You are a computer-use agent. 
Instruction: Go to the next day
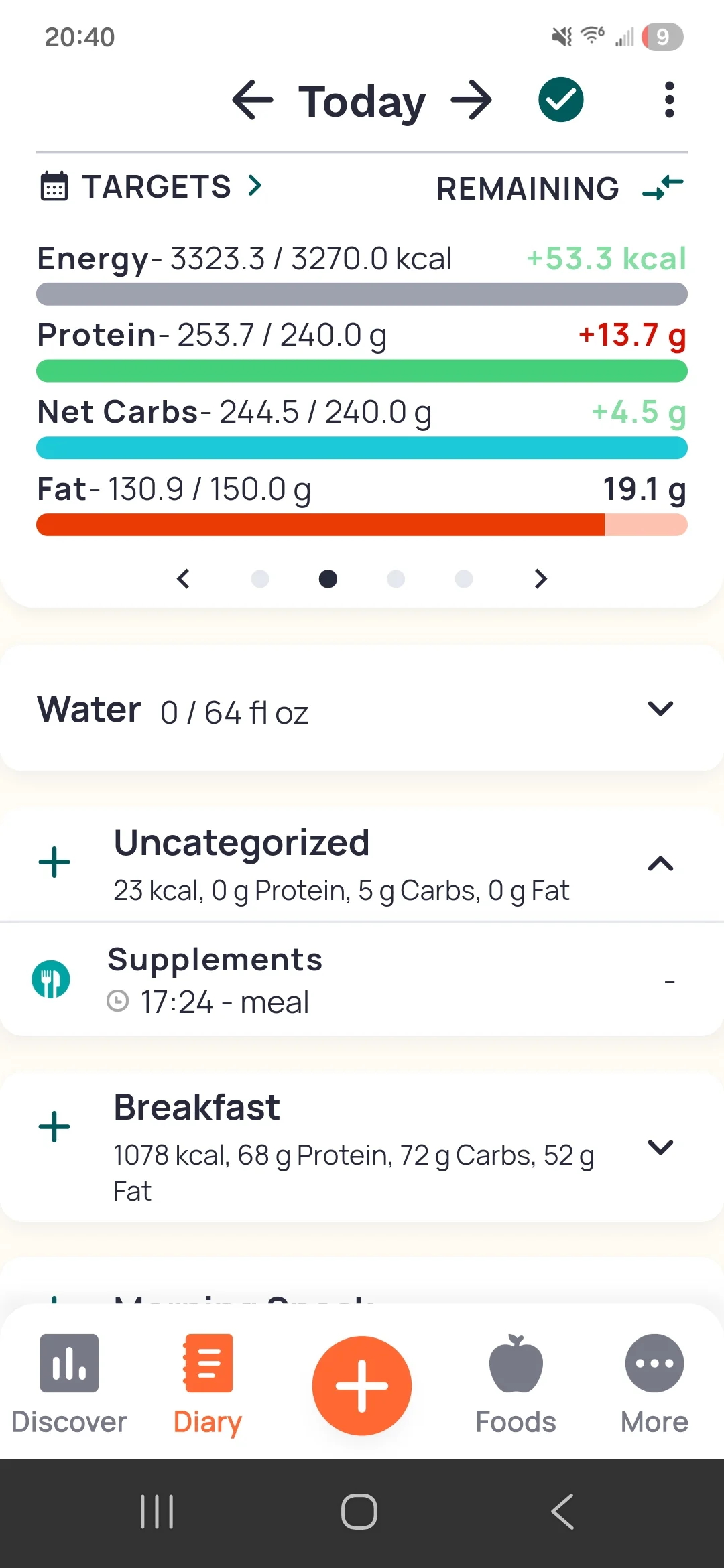[471, 101]
